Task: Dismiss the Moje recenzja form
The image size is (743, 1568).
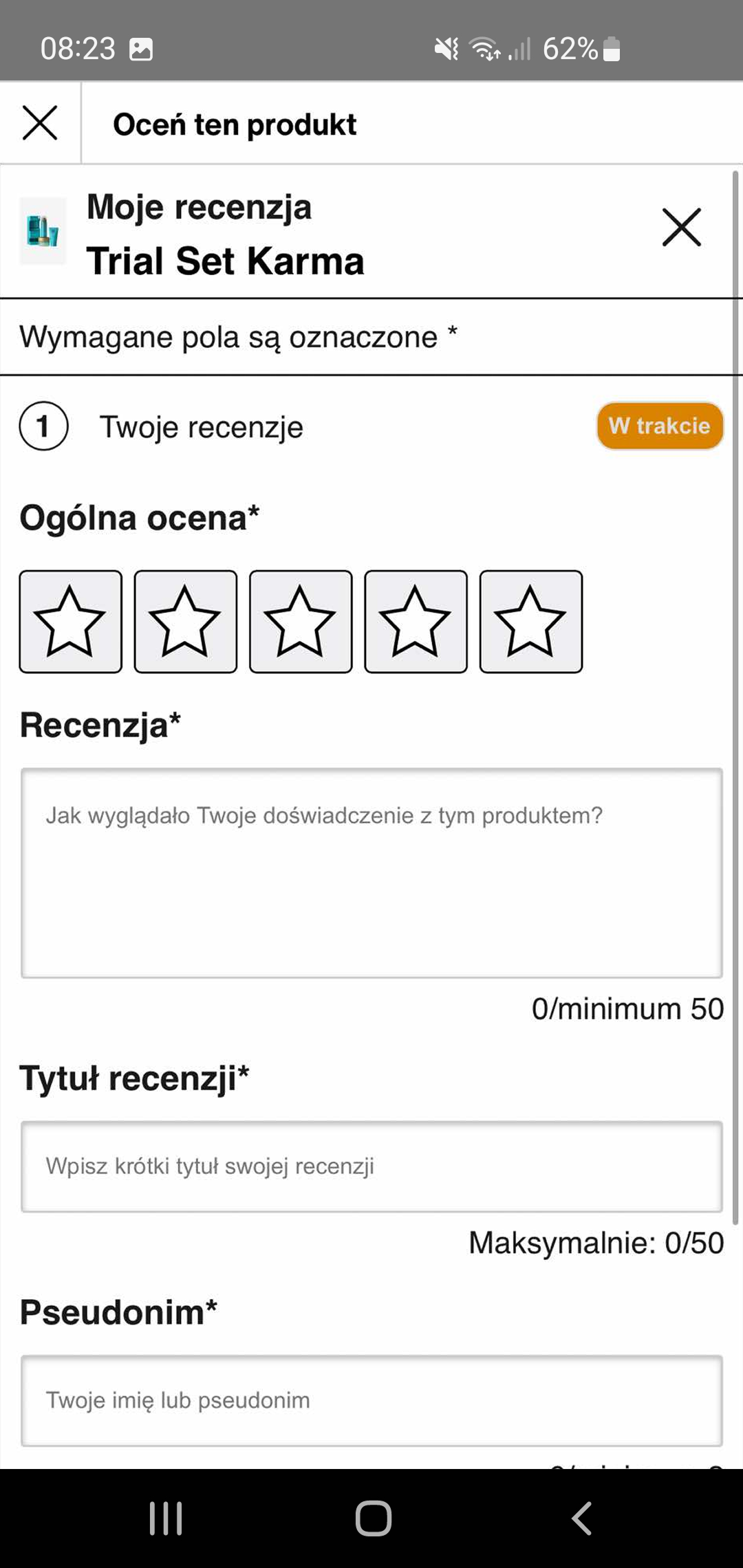Action: tap(681, 227)
